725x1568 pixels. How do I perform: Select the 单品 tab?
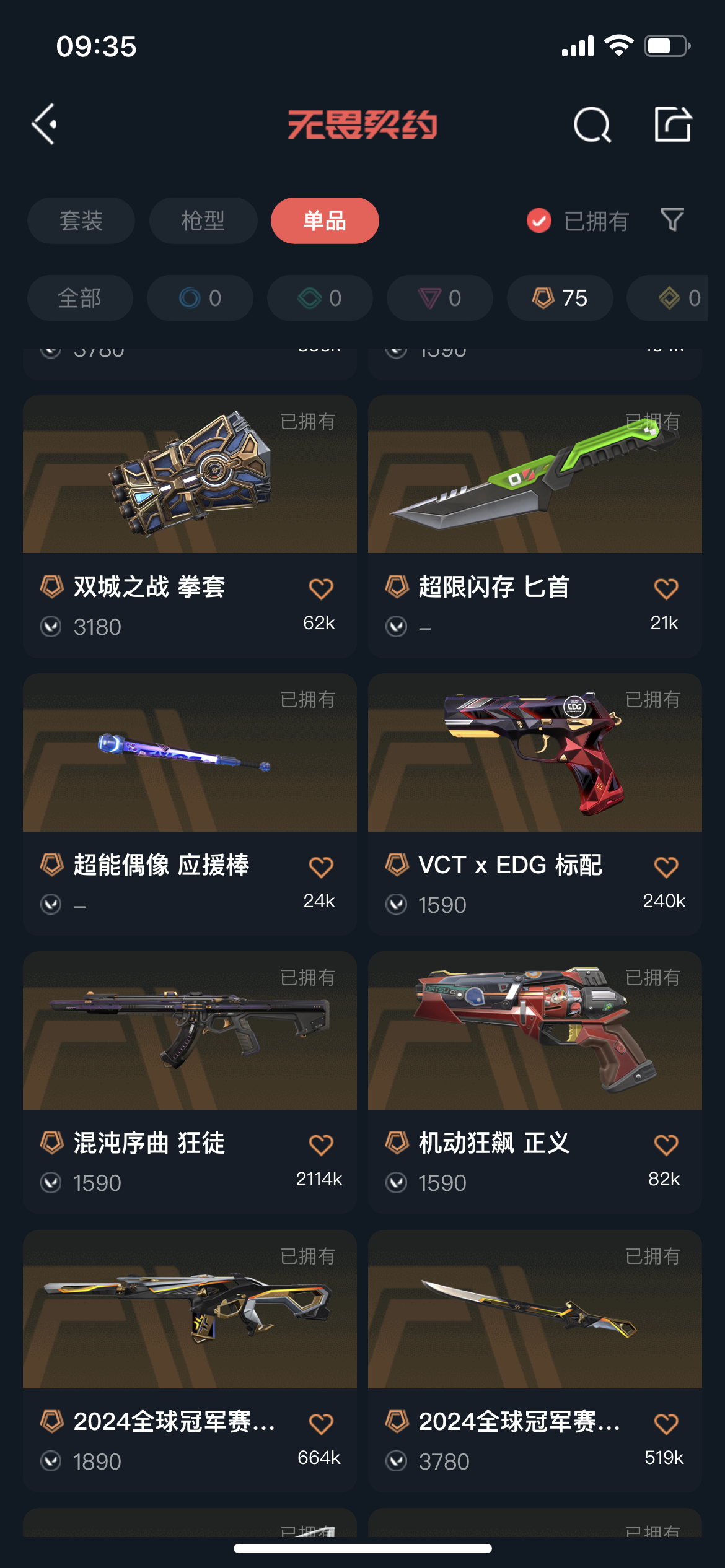[x=325, y=221]
